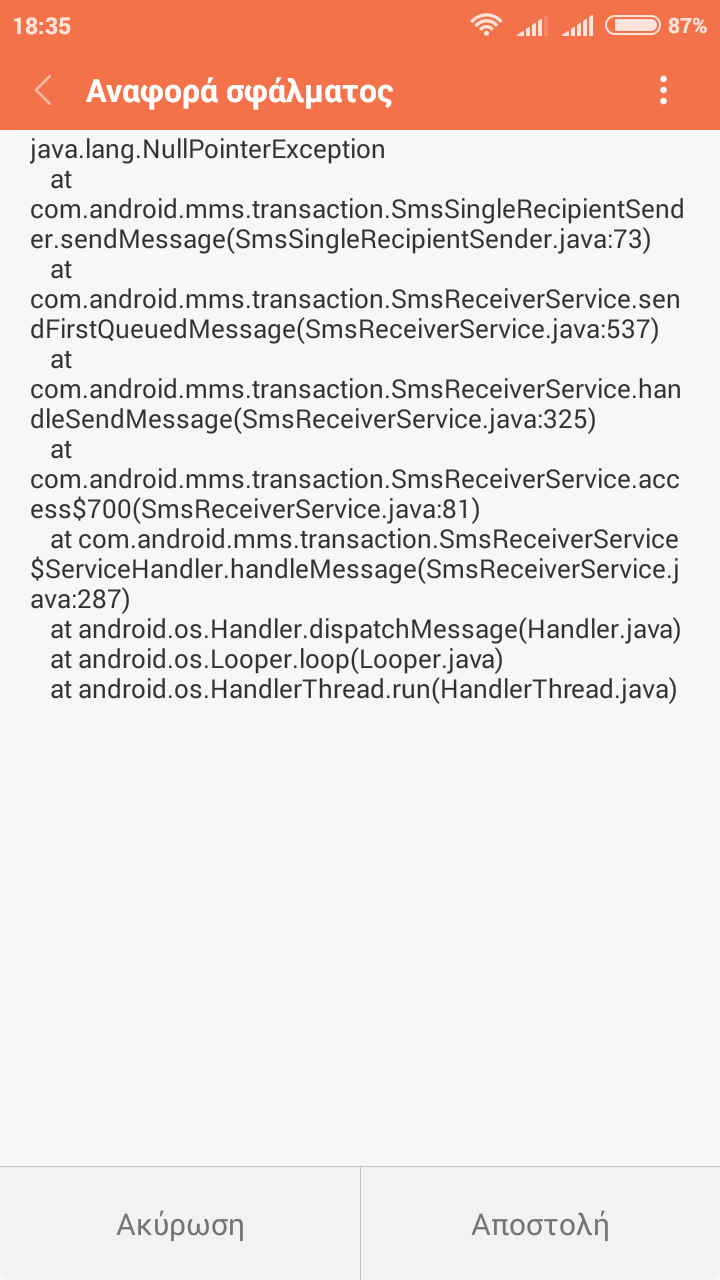This screenshot has height=1280, width=720.
Task: Open the overflow menu
Action: [663, 91]
